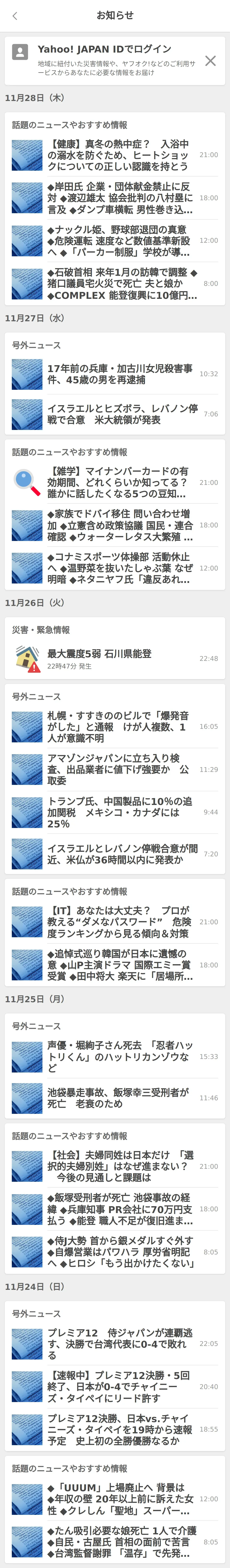The image size is (230, 1568).
Task: Open the 【雑学】マイナンバーカード article
Action: pos(116,482)
